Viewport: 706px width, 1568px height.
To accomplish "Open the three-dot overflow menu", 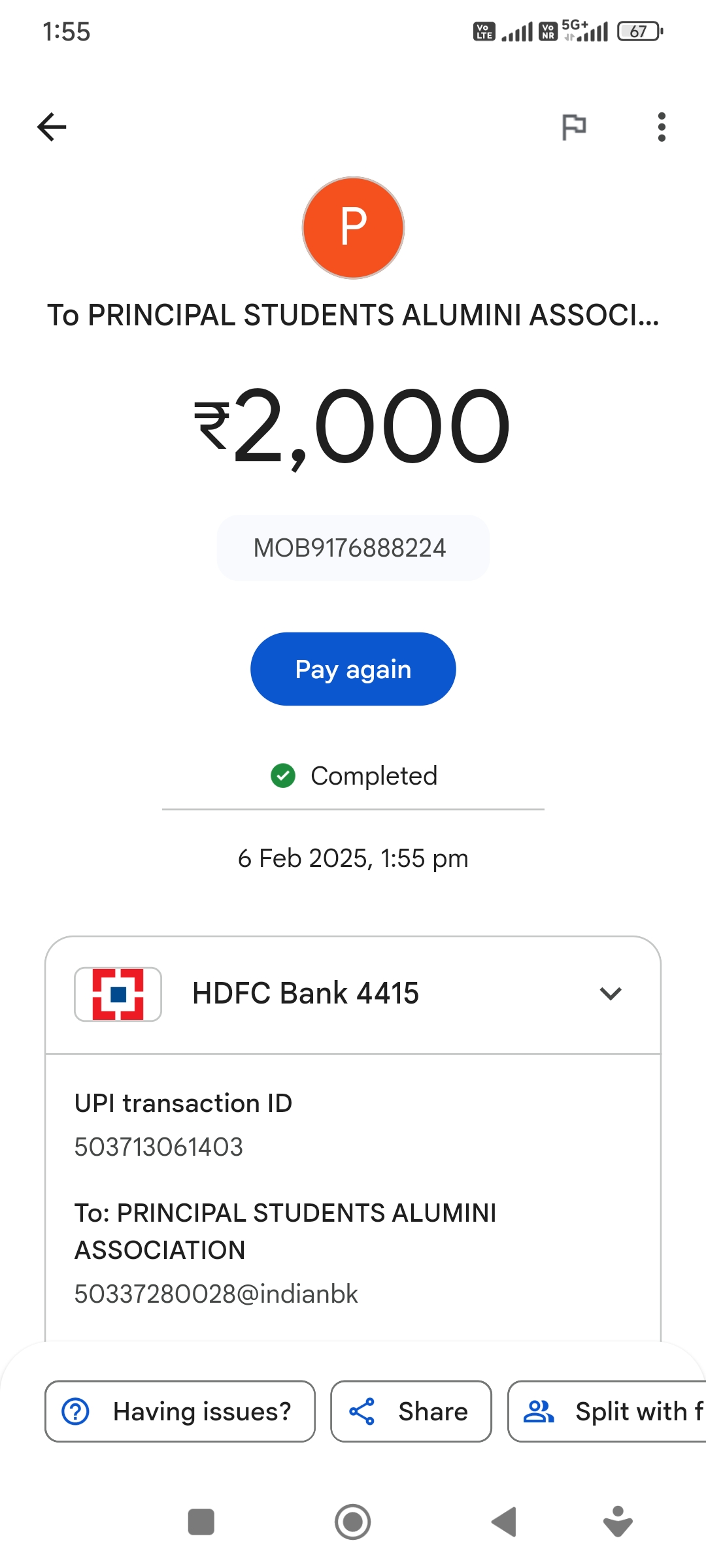I will [662, 127].
